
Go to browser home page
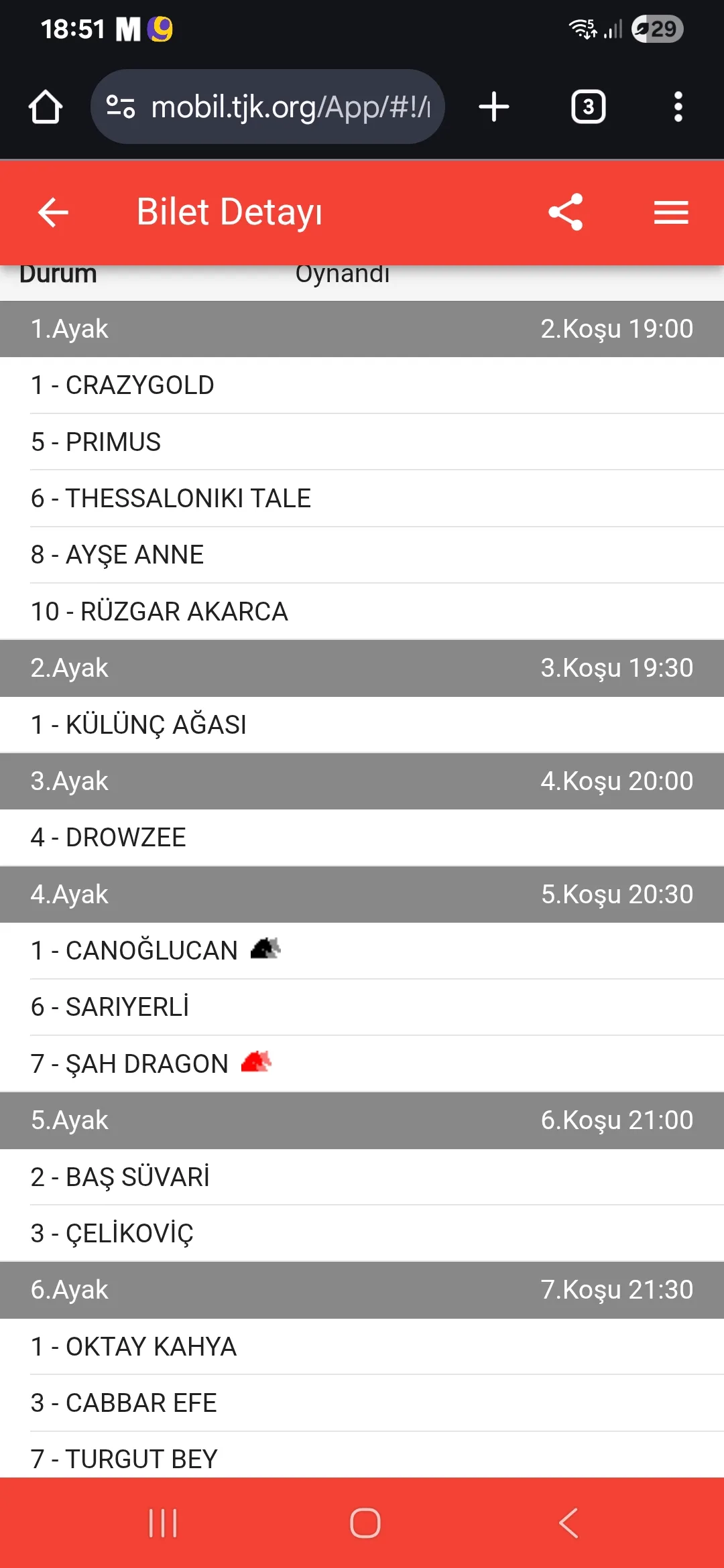[x=46, y=107]
